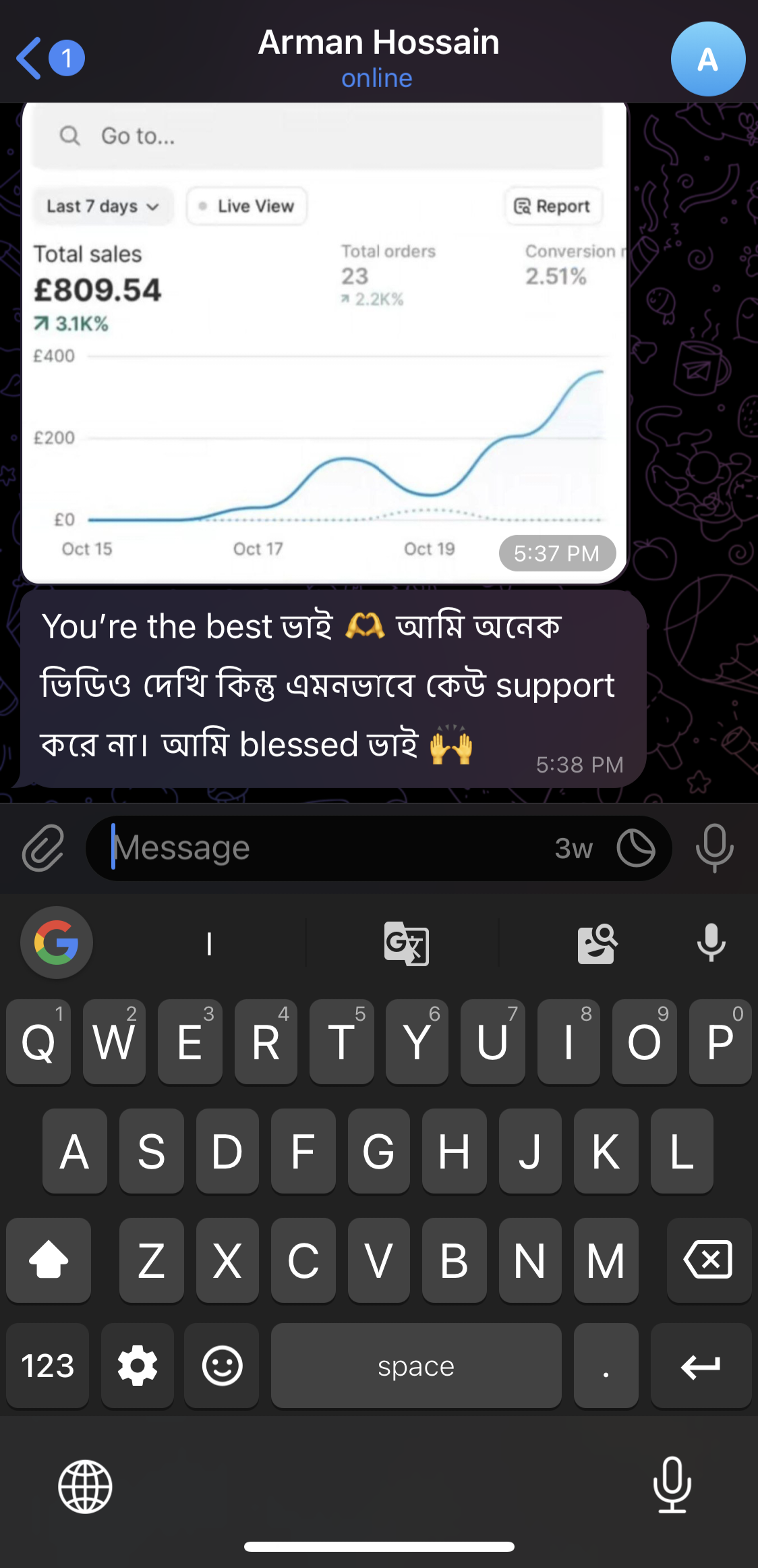Viewport: 758px width, 1568px height.
Task: Tap the voice message microphone icon
Action: coord(714,848)
